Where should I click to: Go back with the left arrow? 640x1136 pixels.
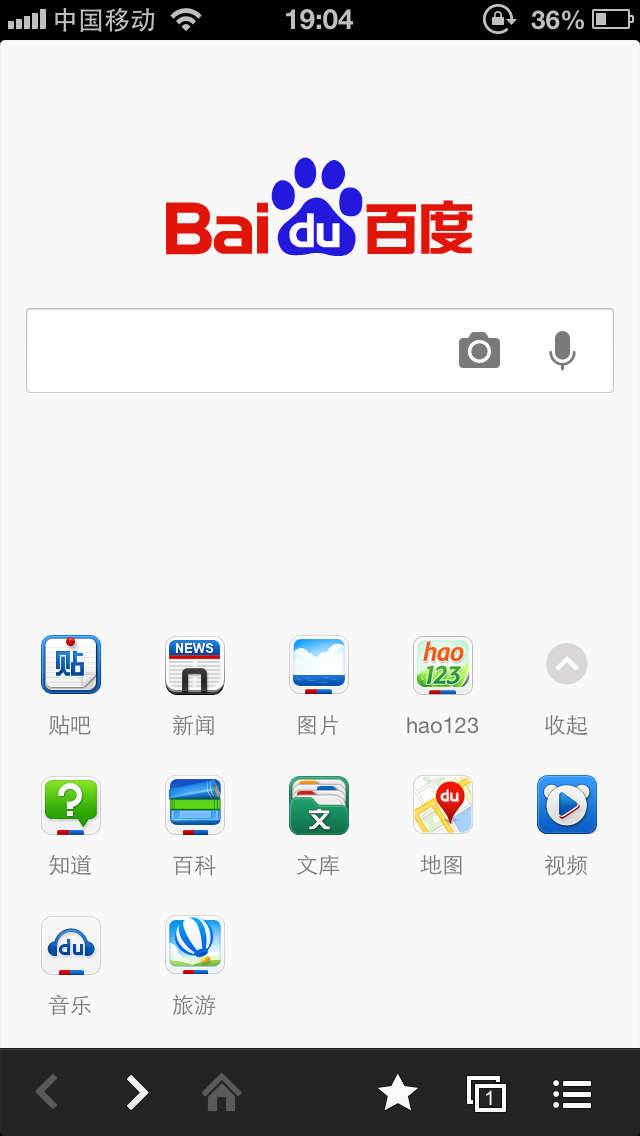click(47, 1093)
